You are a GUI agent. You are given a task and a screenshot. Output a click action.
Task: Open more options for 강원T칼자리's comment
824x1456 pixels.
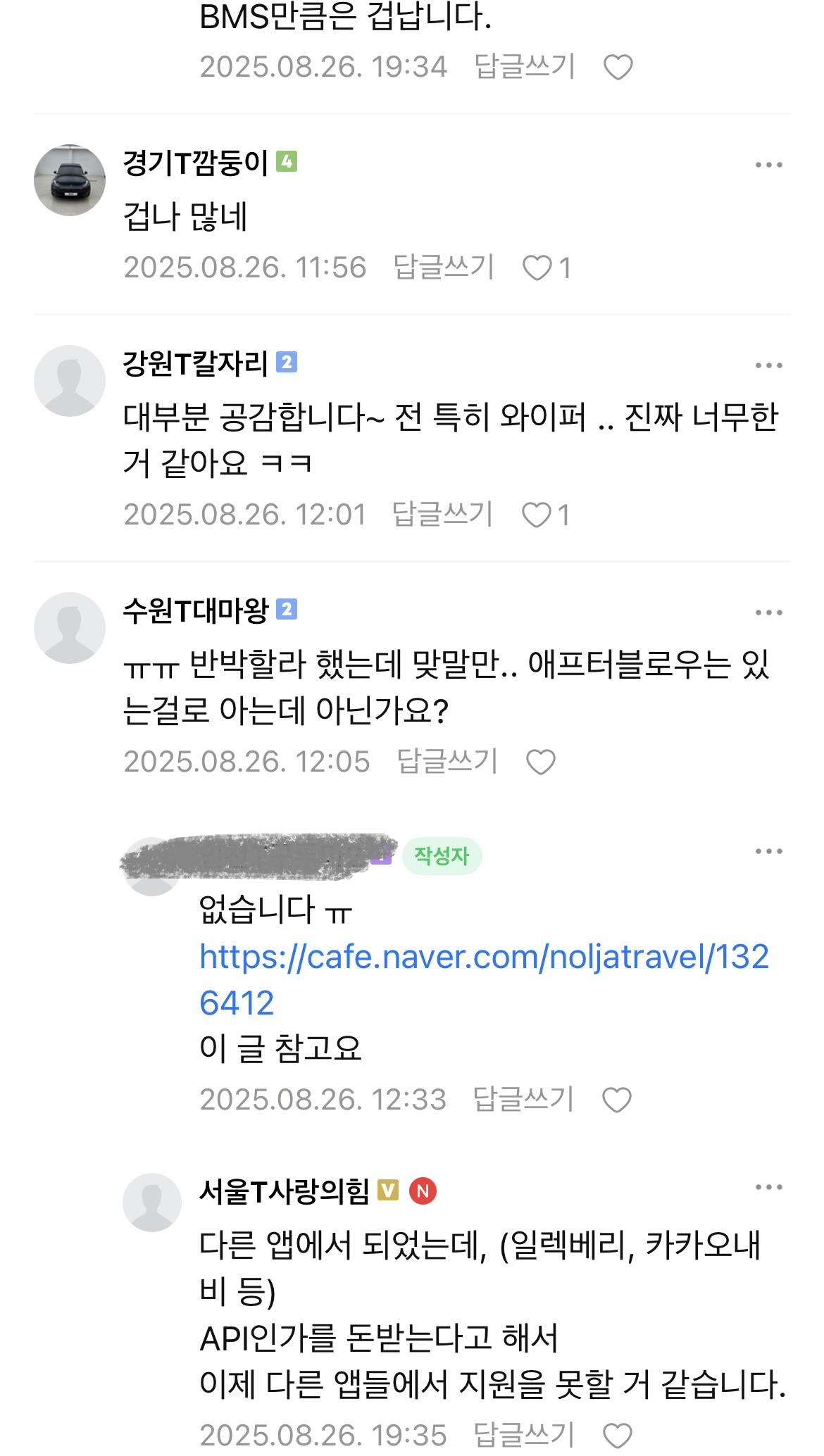click(768, 365)
